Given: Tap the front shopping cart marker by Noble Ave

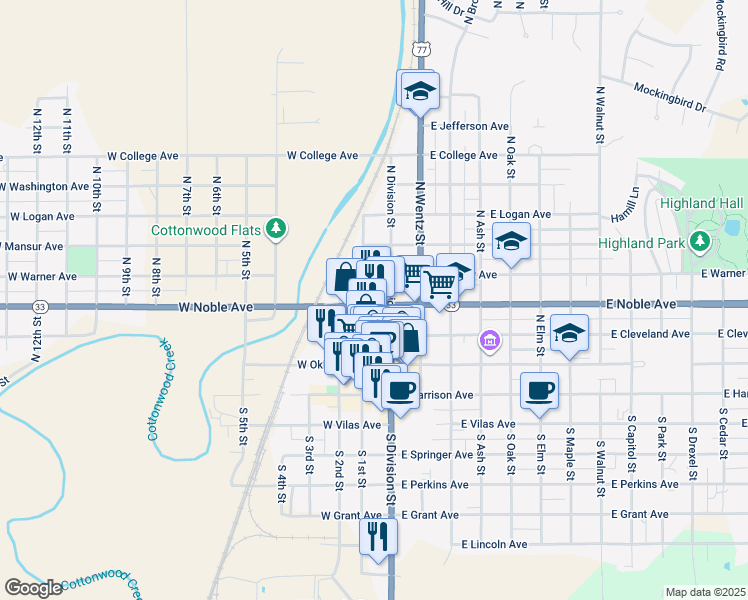Looking at the screenshot, I should pos(439,289).
